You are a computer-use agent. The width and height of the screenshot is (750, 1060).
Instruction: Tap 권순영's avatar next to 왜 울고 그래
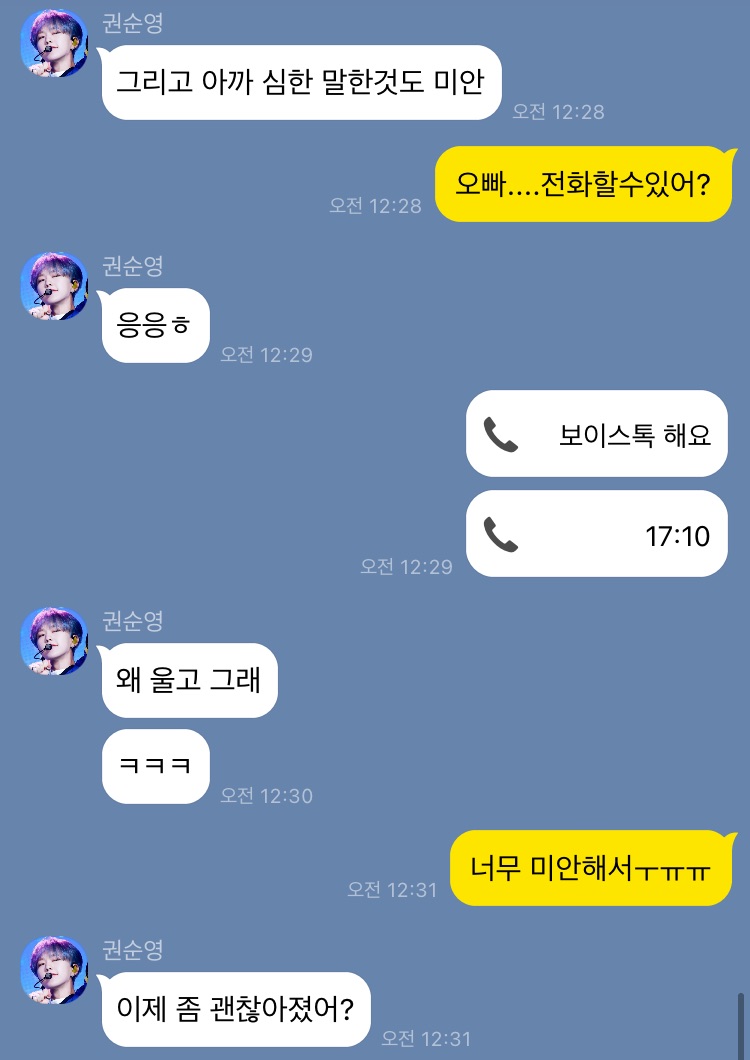(54, 640)
